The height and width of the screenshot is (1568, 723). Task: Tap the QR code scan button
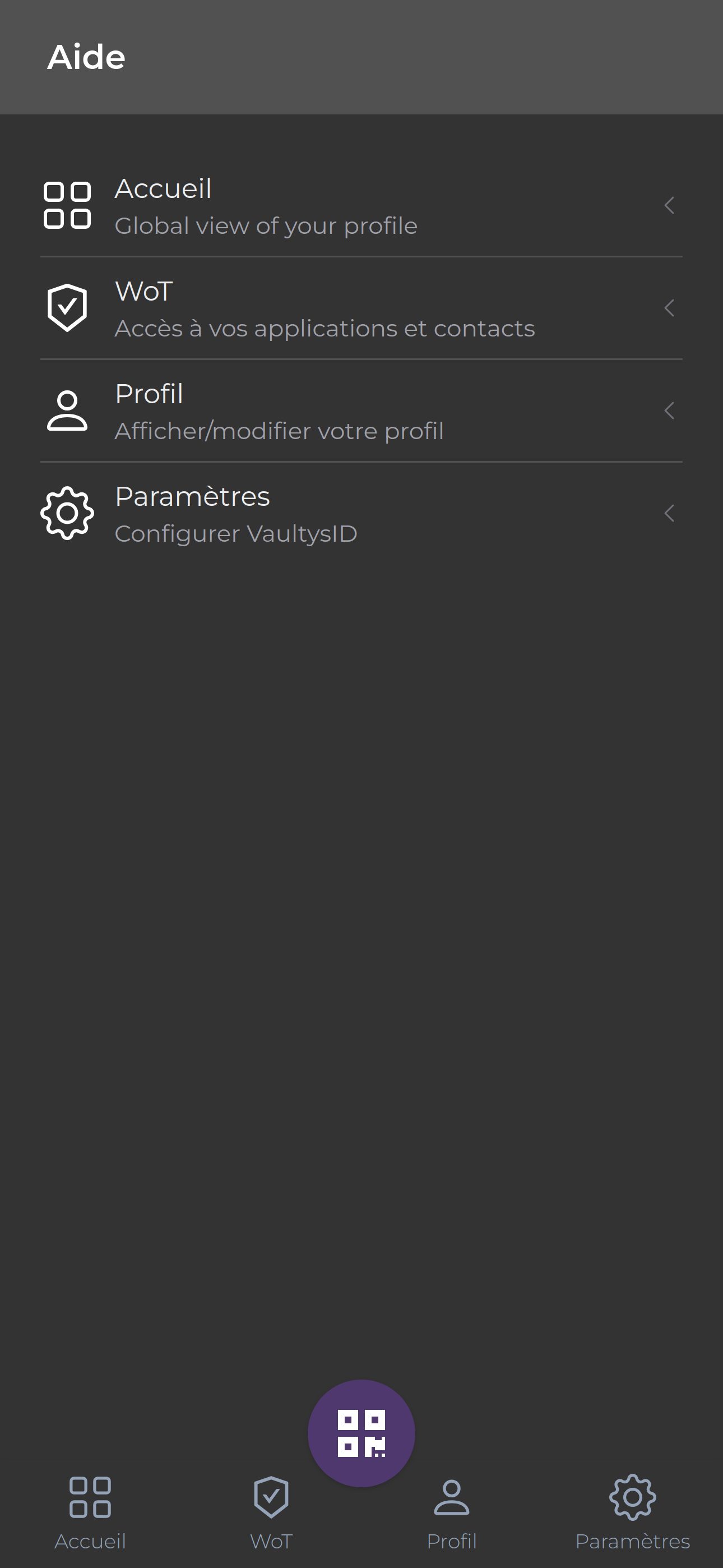point(361,1433)
